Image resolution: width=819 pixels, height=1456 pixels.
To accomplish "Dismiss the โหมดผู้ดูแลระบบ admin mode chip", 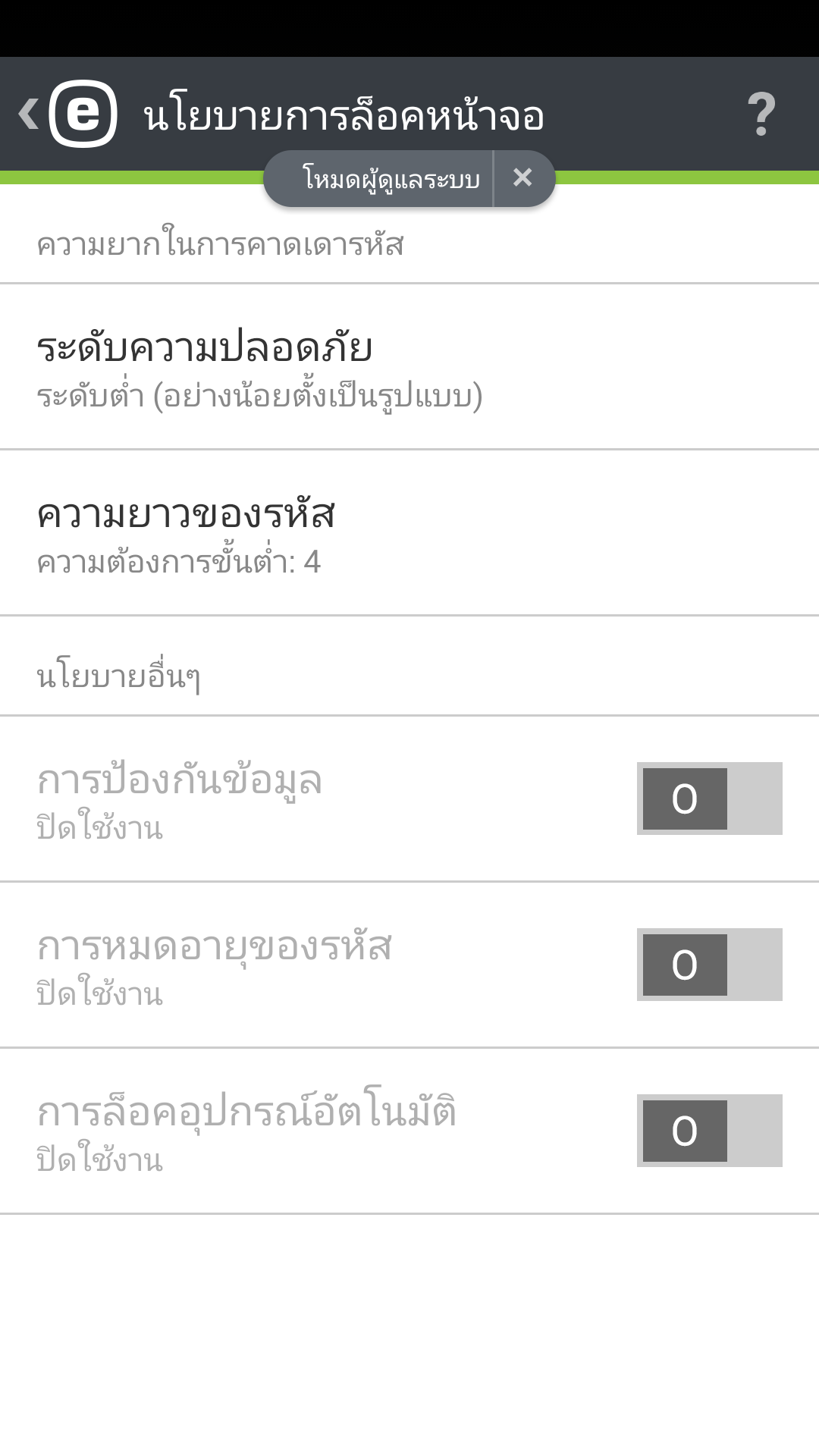I will click(x=522, y=178).
